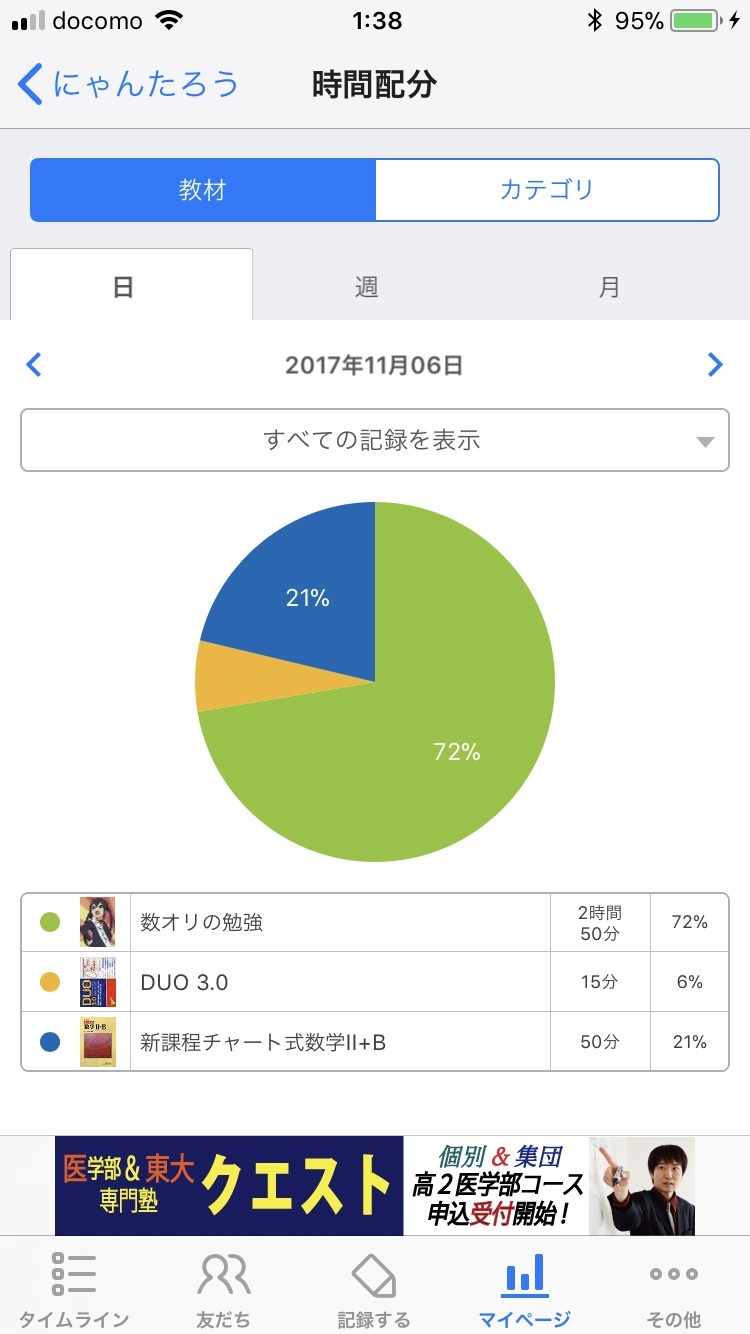Go back to にゃんたろう
This screenshot has width=750, height=1334.
tap(128, 84)
